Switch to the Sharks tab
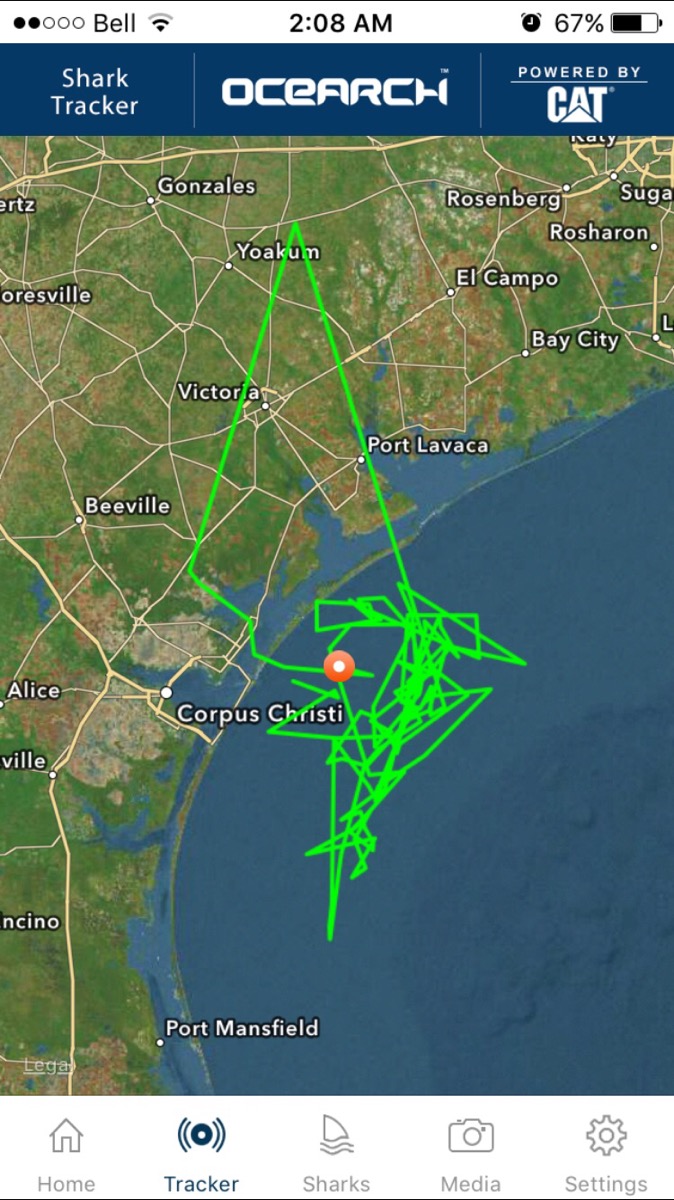The image size is (674, 1200). point(336,1153)
